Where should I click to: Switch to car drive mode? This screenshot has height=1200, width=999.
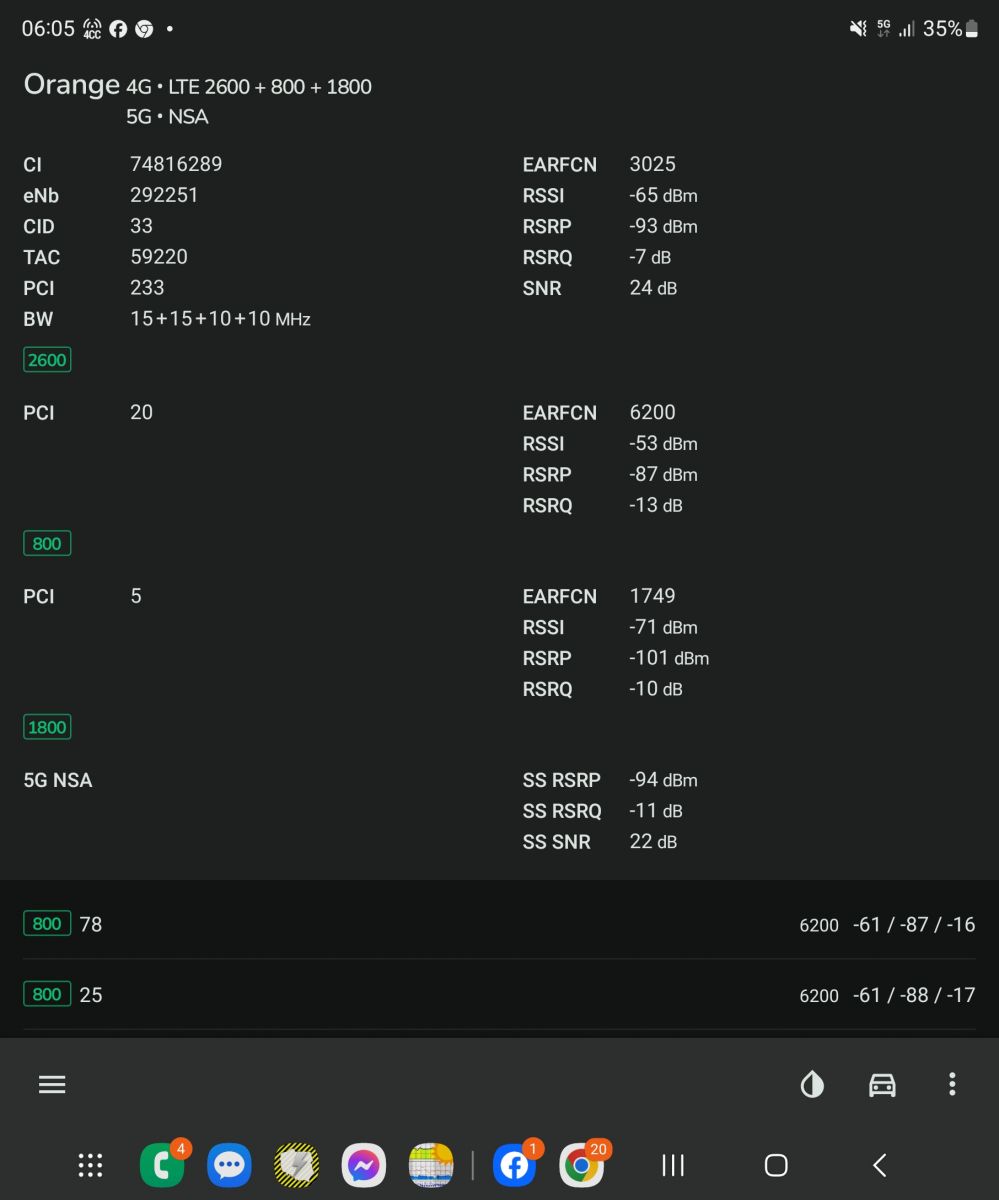882,1084
